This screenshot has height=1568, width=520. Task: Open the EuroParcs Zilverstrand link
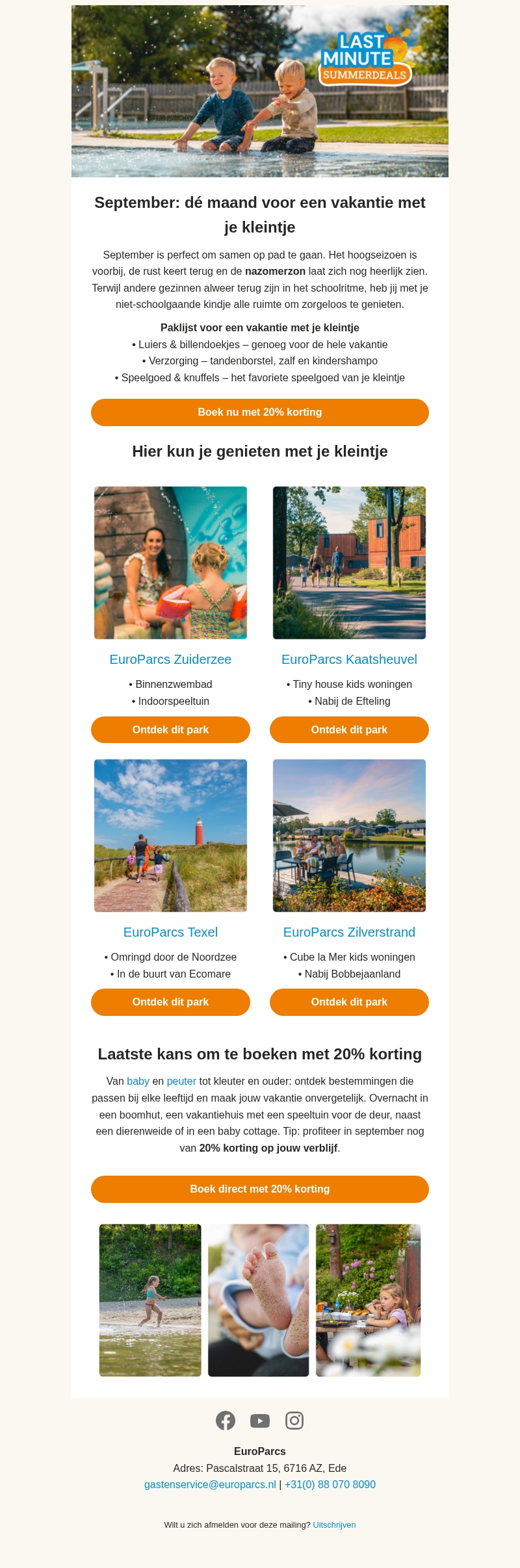pos(349,932)
